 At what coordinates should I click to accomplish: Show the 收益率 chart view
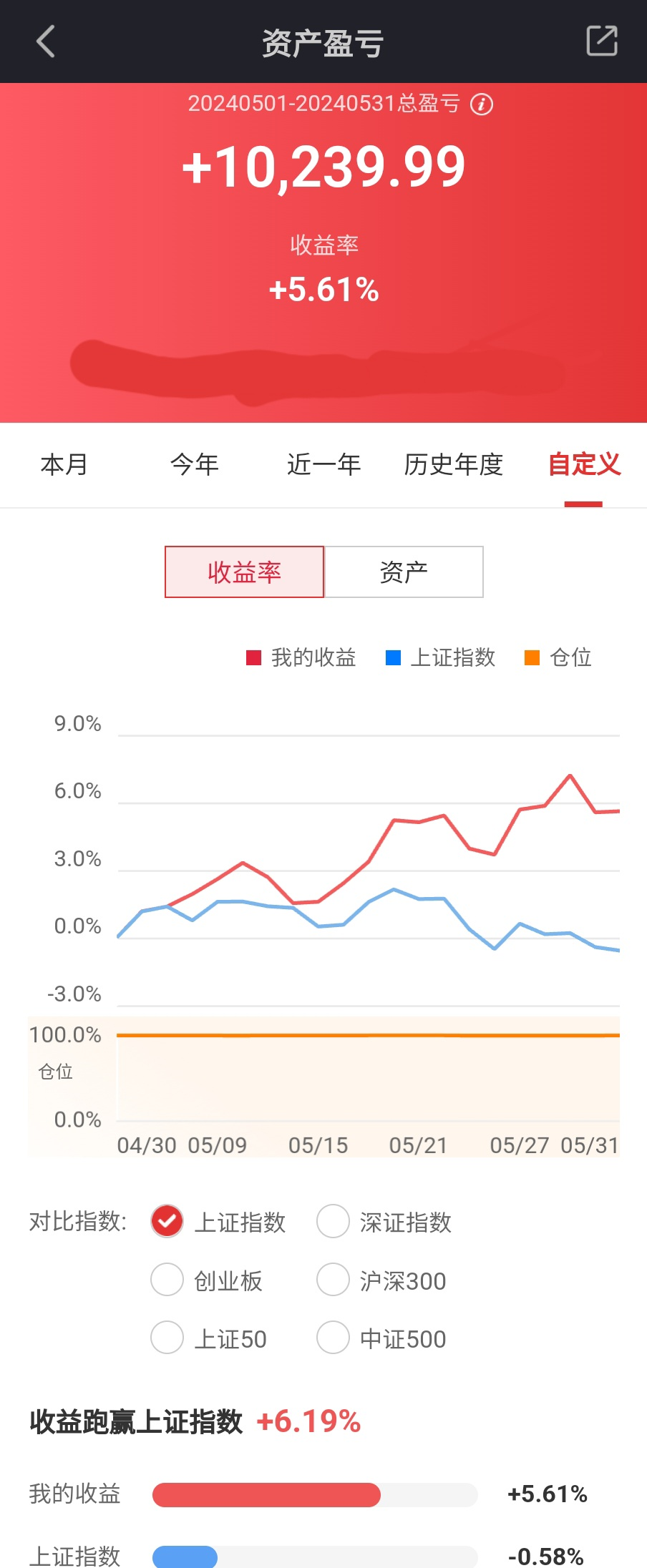tap(245, 572)
